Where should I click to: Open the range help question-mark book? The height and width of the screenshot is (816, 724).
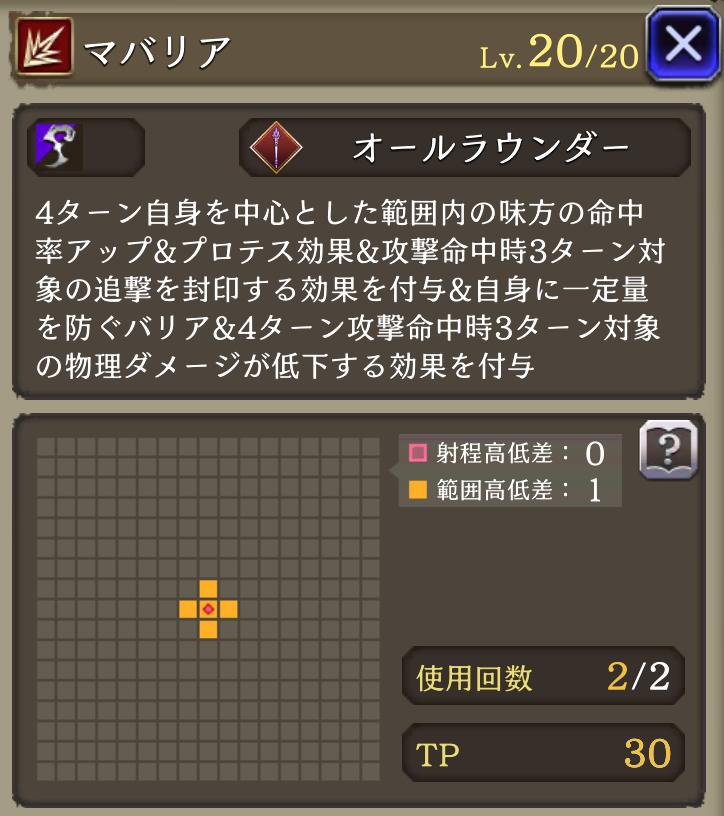click(667, 450)
